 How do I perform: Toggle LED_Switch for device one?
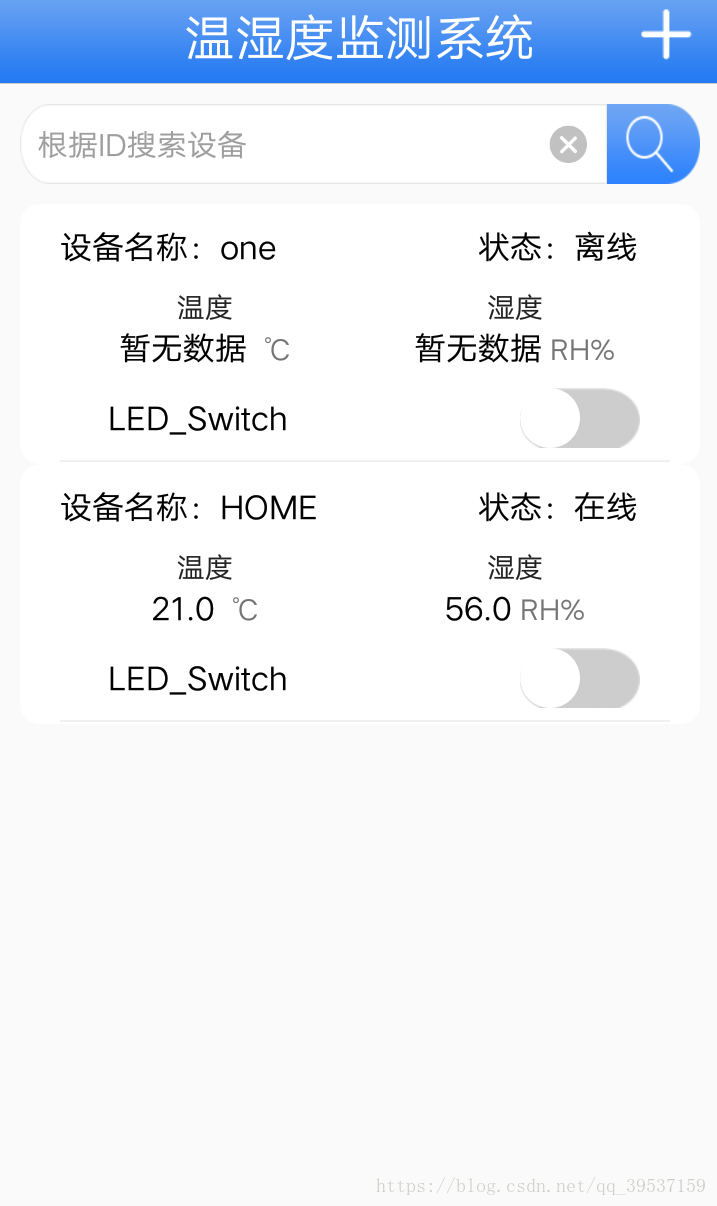(x=580, y=419)
